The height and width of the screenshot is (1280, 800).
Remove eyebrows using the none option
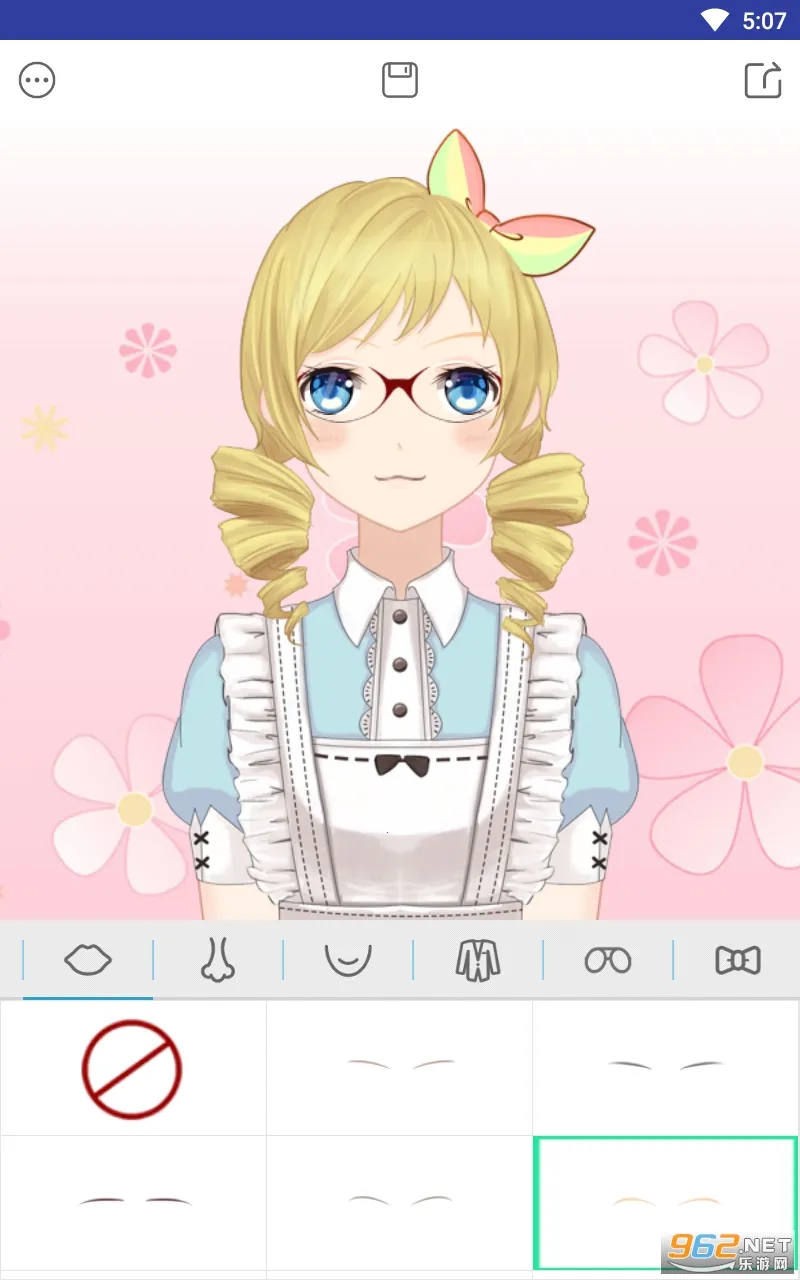click(133, 1066)
